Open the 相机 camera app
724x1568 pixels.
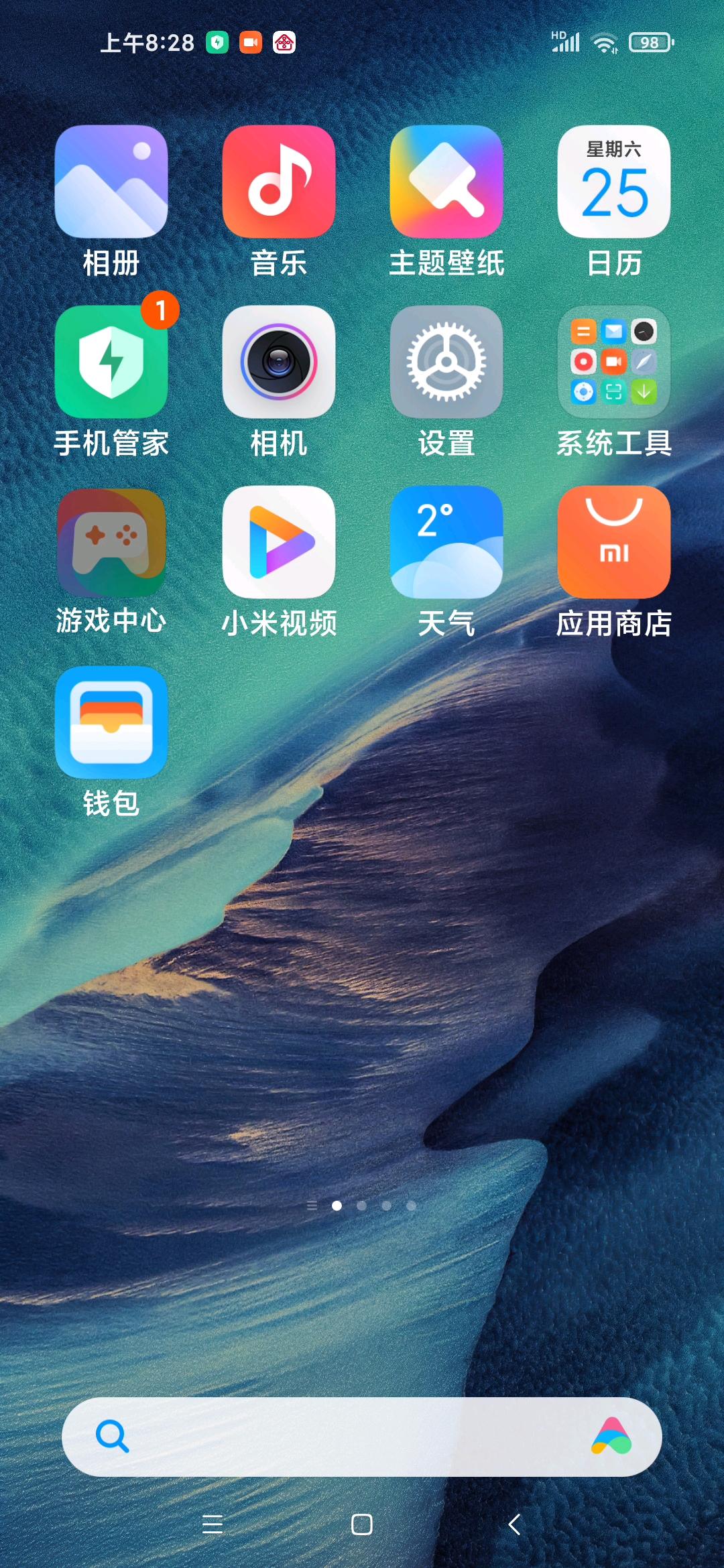pos(279,362)
